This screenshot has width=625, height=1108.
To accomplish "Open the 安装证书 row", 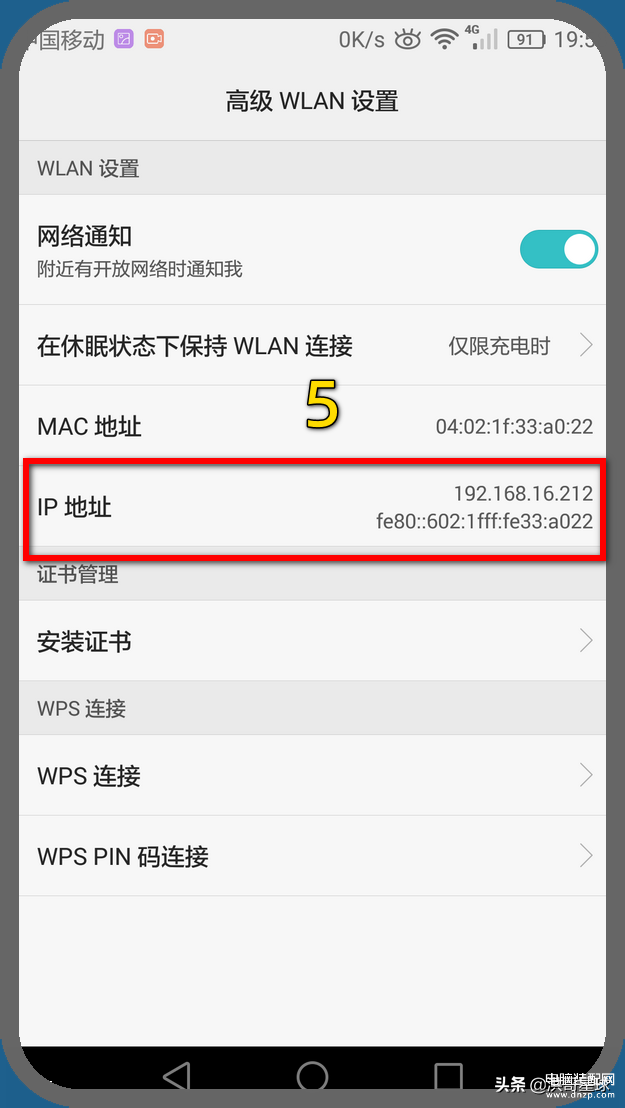I will (312, 641).
